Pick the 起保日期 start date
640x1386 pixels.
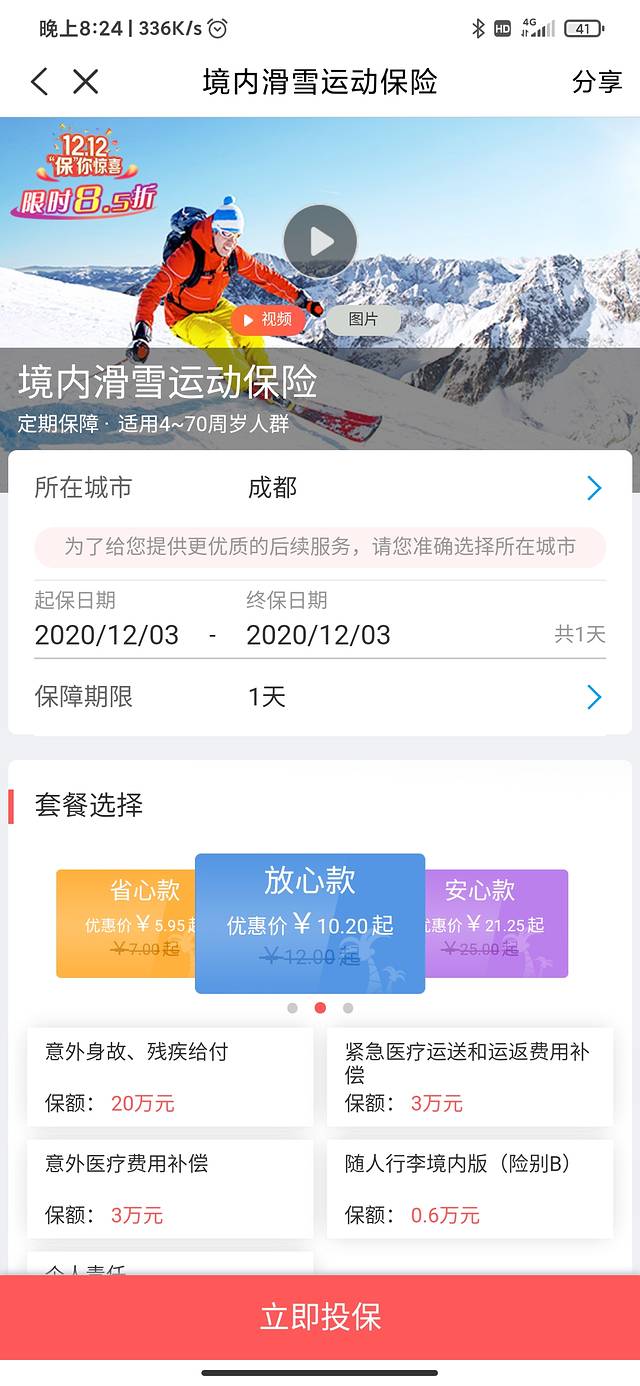[x=107, y=634]
